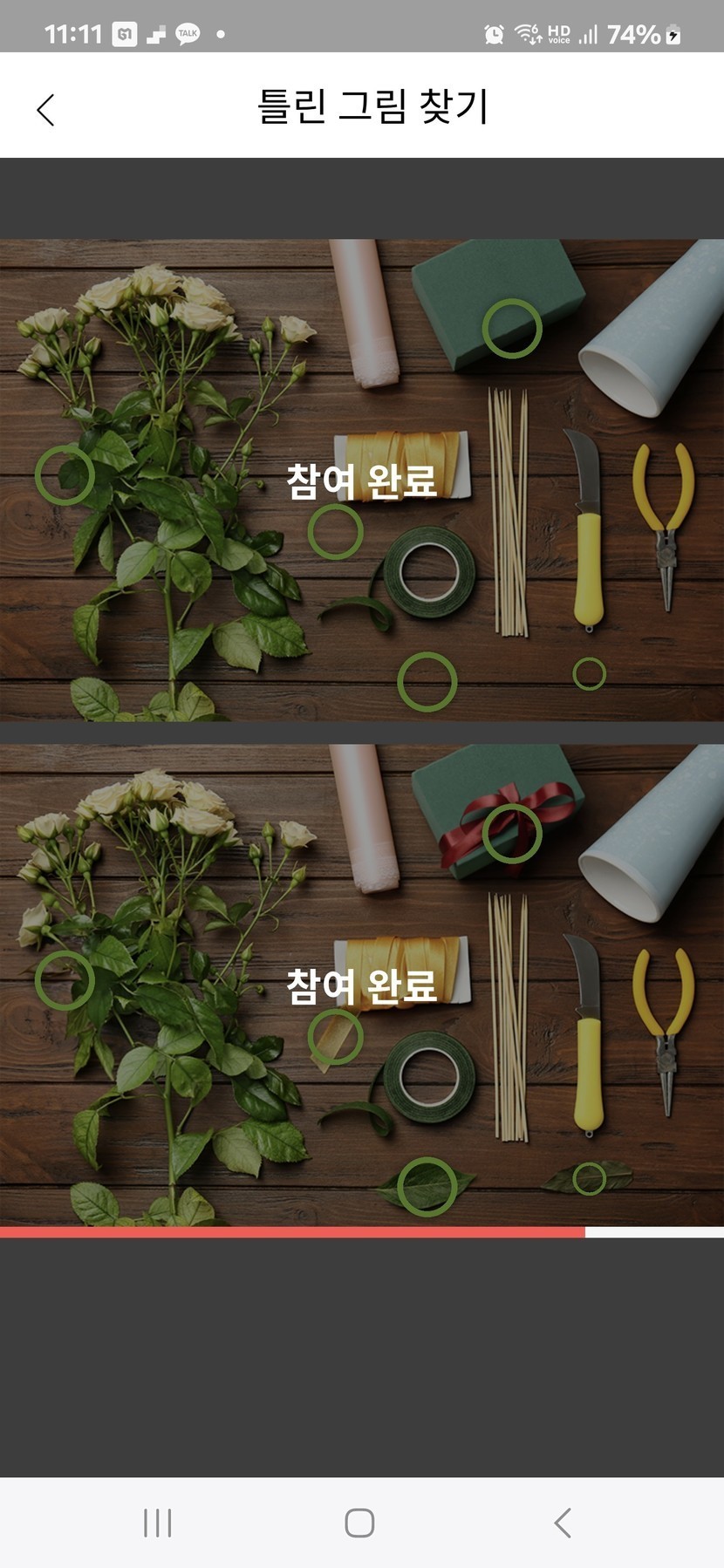Tap the system home button
This screenshot has height=1568, width=724.
(359, 1523)
